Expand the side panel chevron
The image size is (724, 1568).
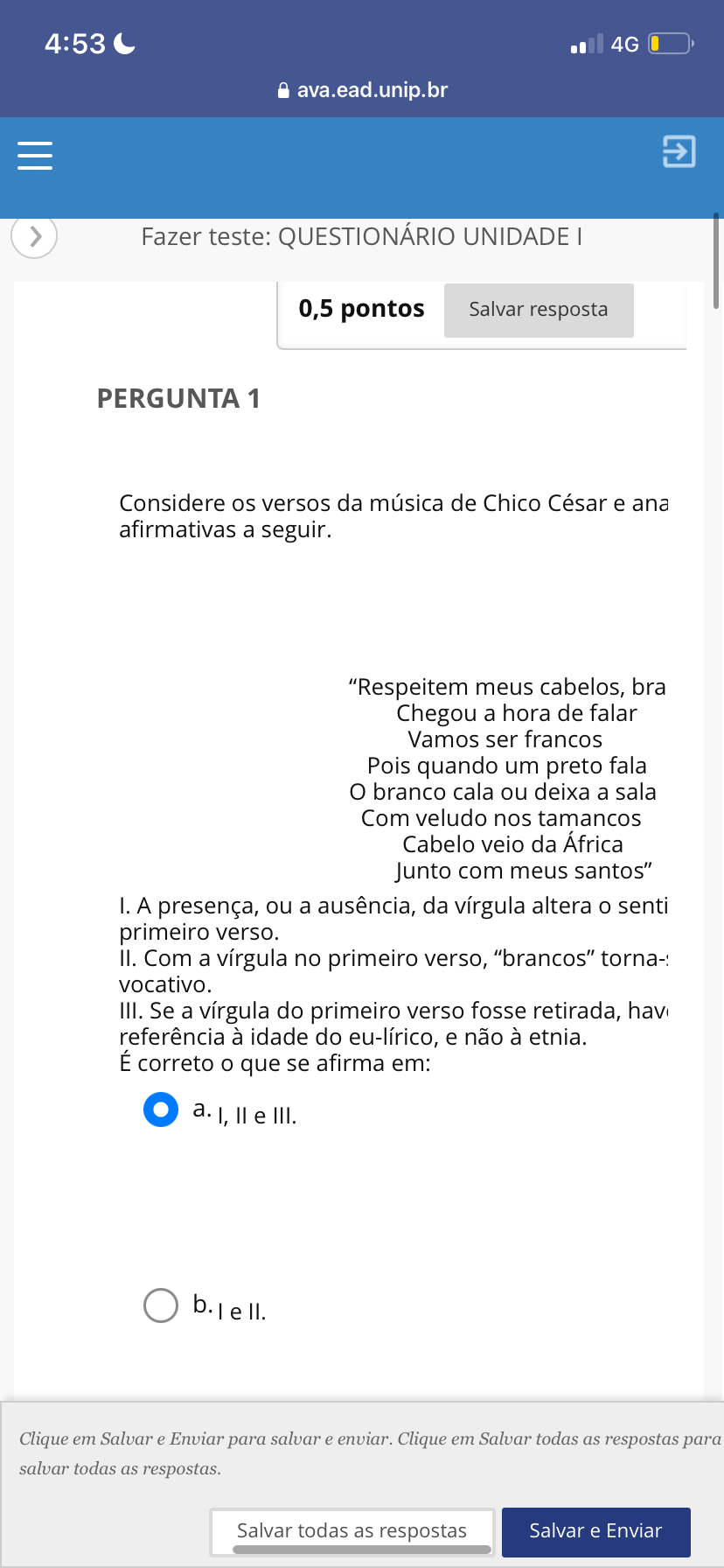coord(34,236)
